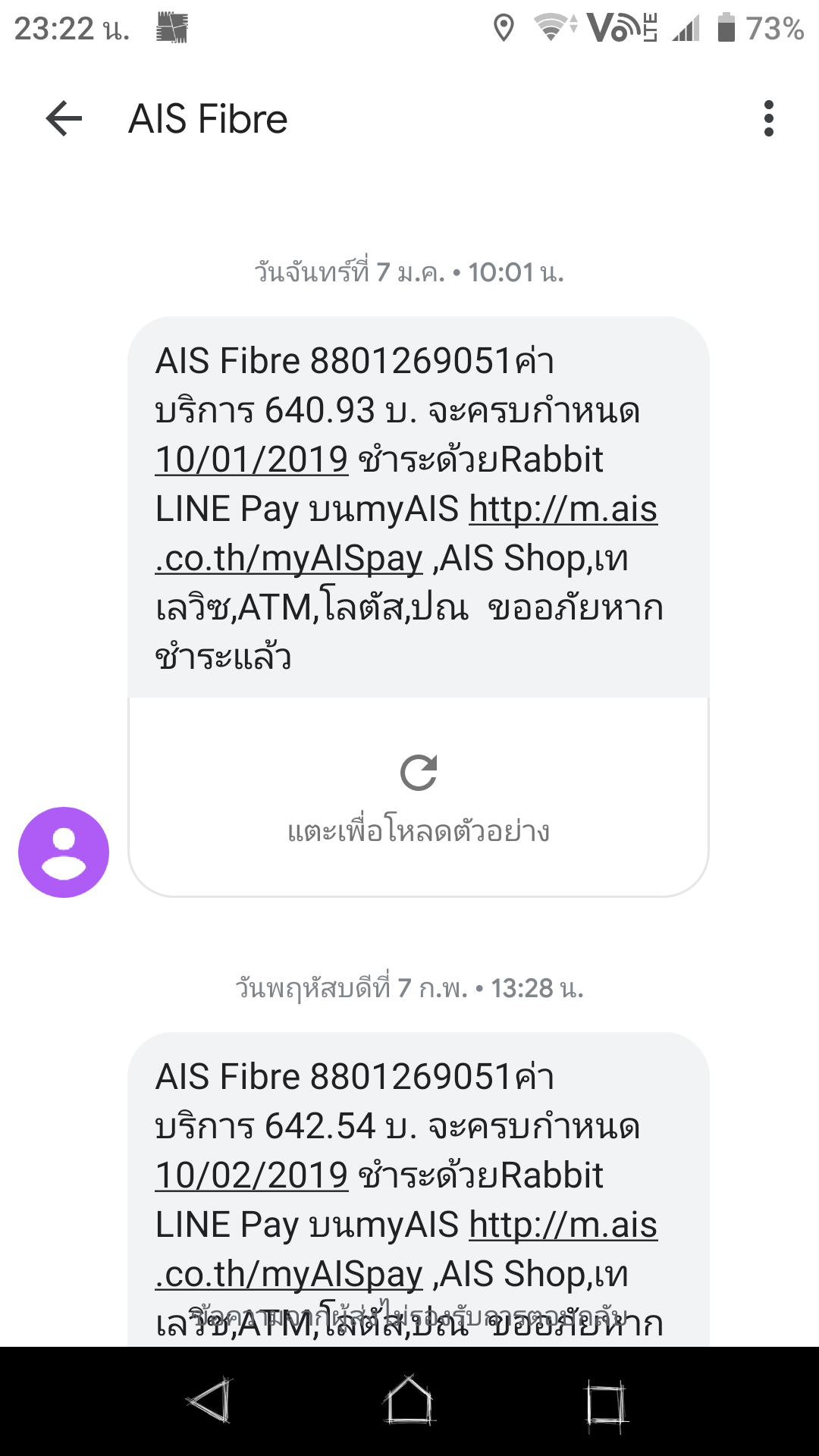Screen dimensions: 819x1456
Task: Open the 10/02/2019 date link
Action: pyautogui.click(x=252, y=1175)
